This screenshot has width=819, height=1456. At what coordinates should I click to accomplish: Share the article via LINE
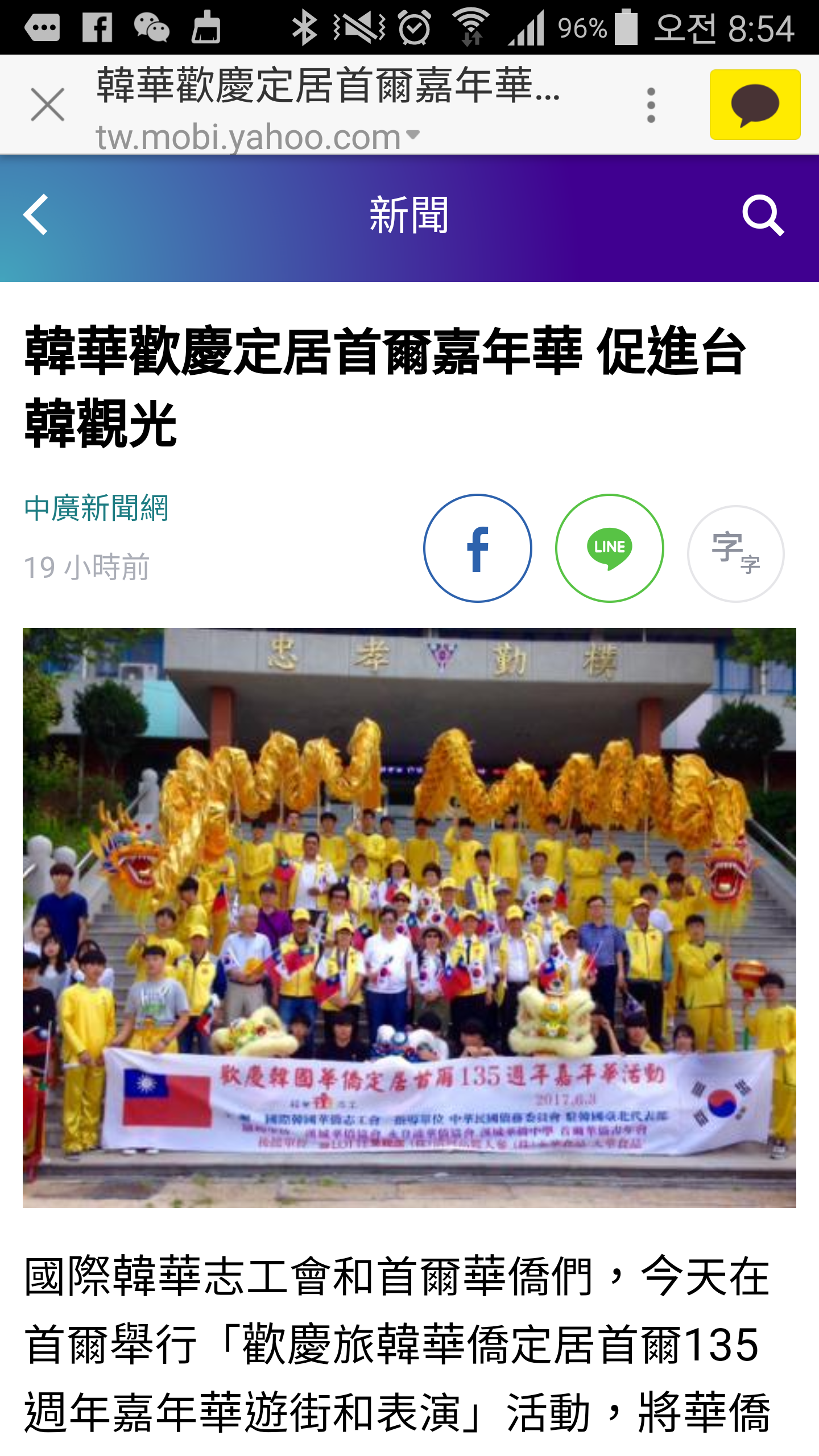coord(610,548)
